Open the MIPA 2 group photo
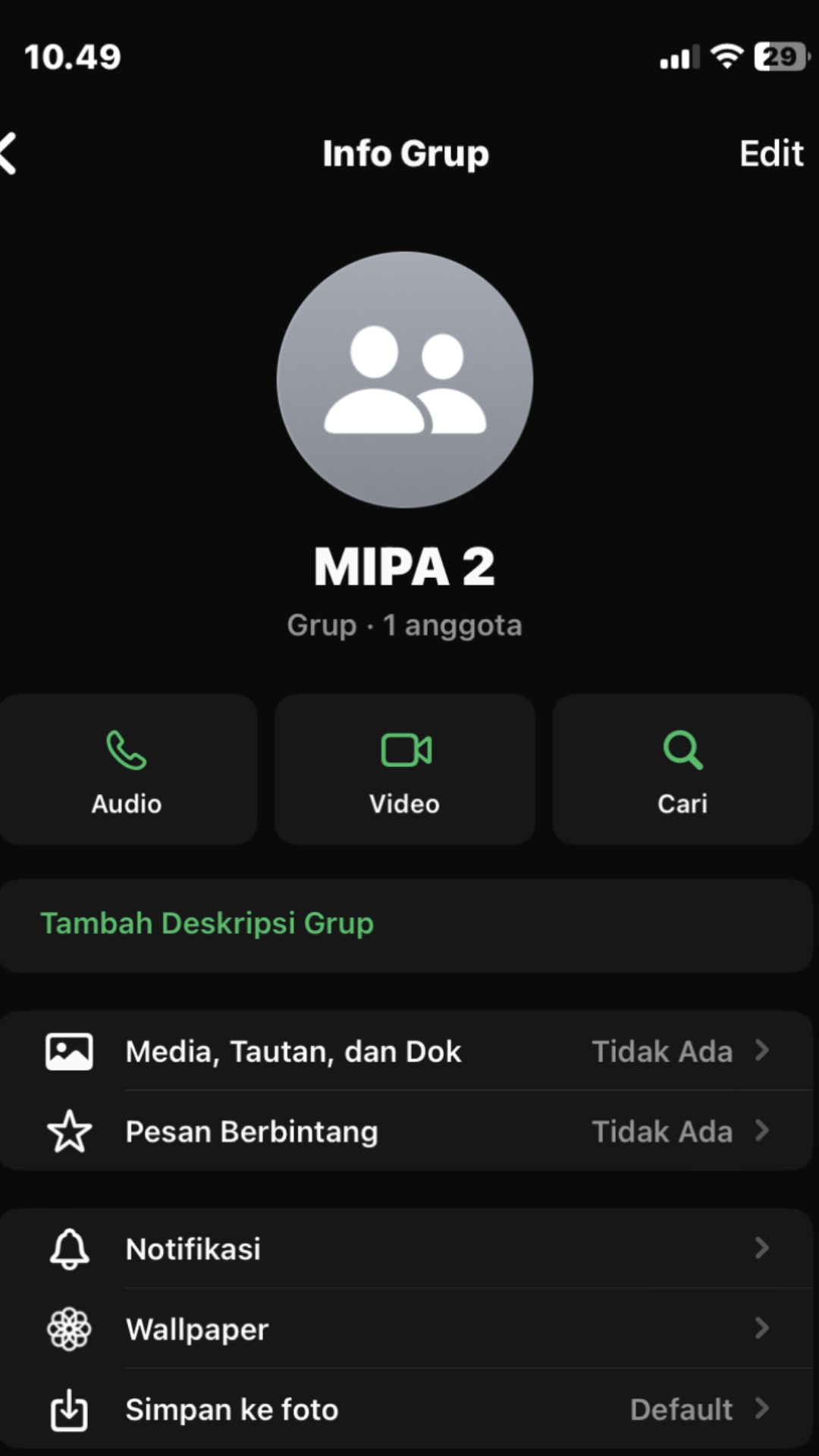Viewport: 819px width, 1456px height. pyautogui.click(x=405, y=380)
